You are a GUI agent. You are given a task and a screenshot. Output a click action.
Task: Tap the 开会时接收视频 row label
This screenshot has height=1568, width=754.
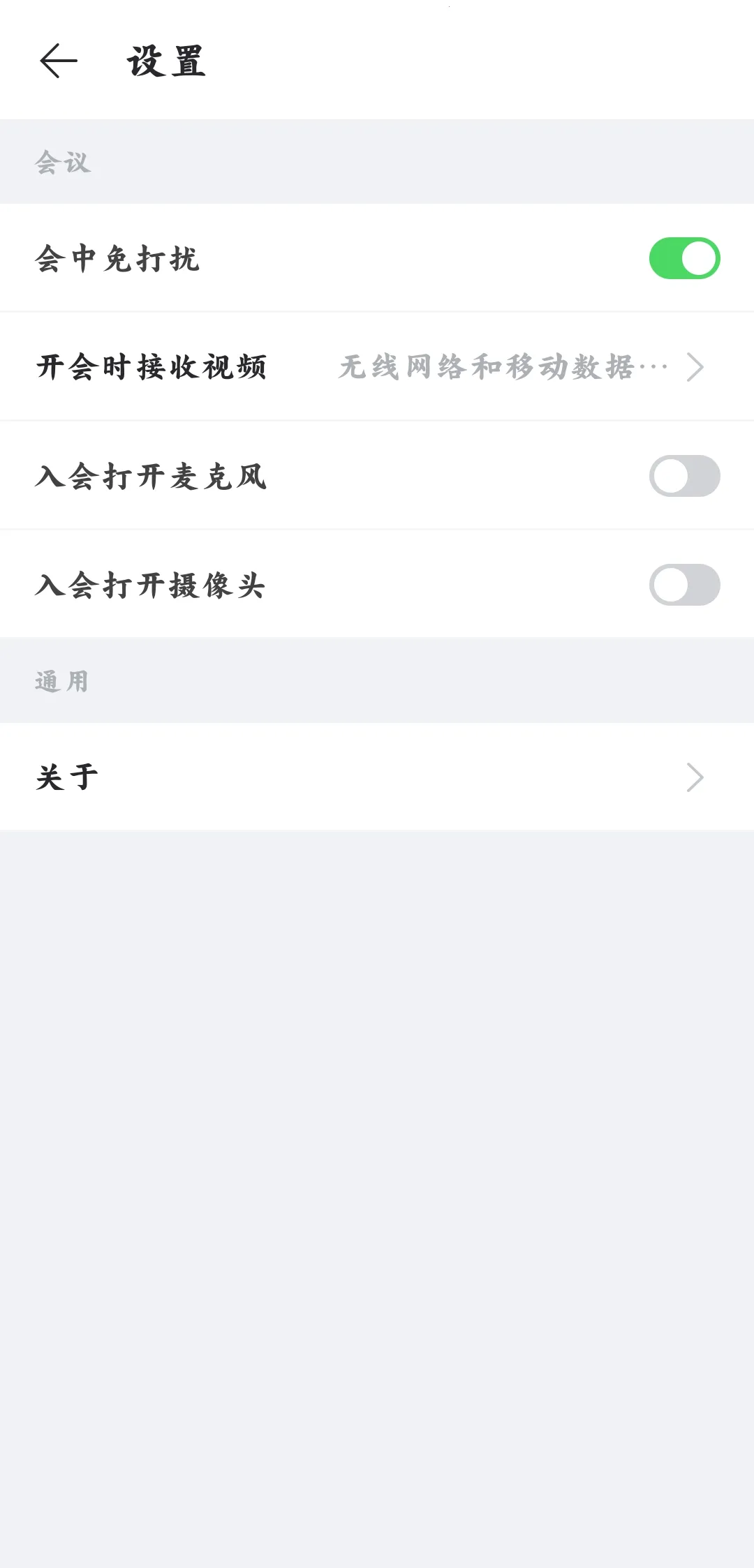[152, 367]
